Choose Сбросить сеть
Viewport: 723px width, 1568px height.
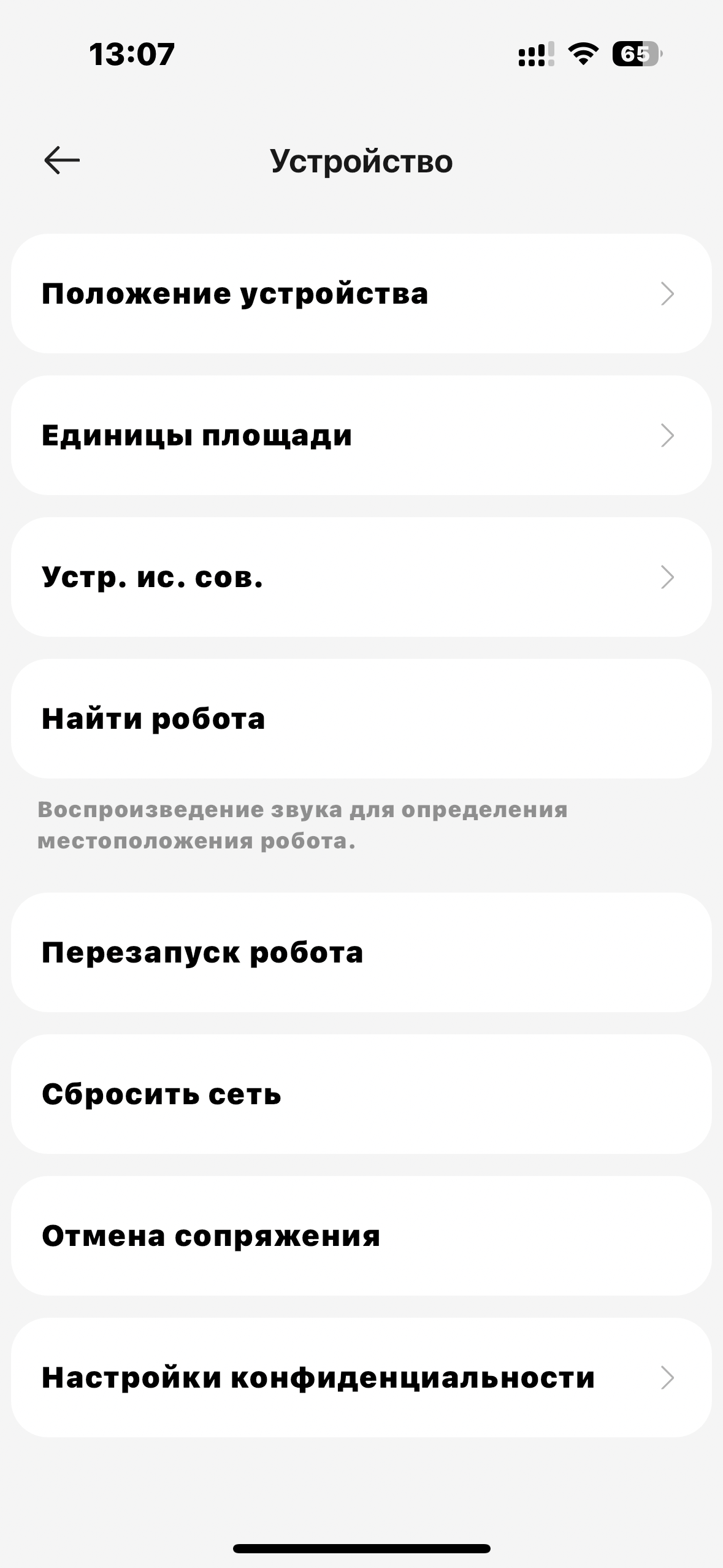pyautogui.click(x=361, y=1094)
